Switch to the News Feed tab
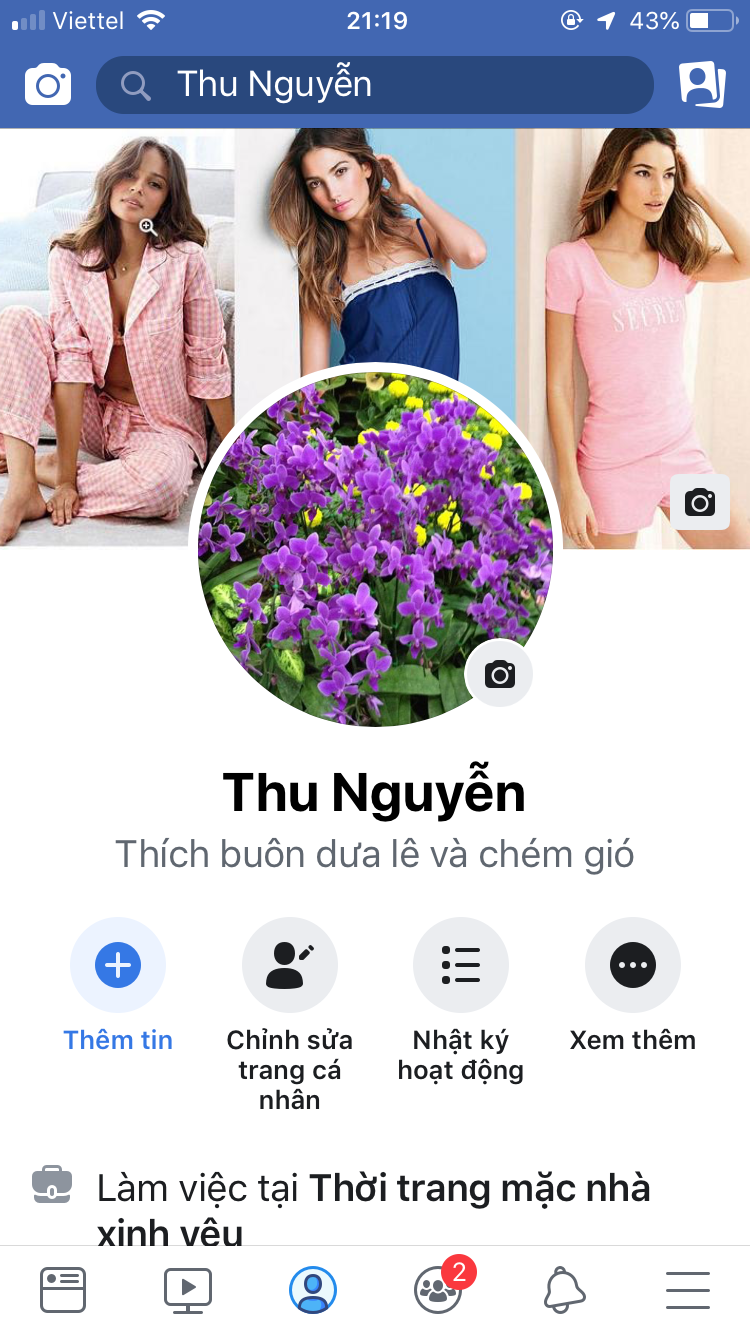Image resolution: width=750 pixels, height=1334 pixels. tap(62, 1290)
